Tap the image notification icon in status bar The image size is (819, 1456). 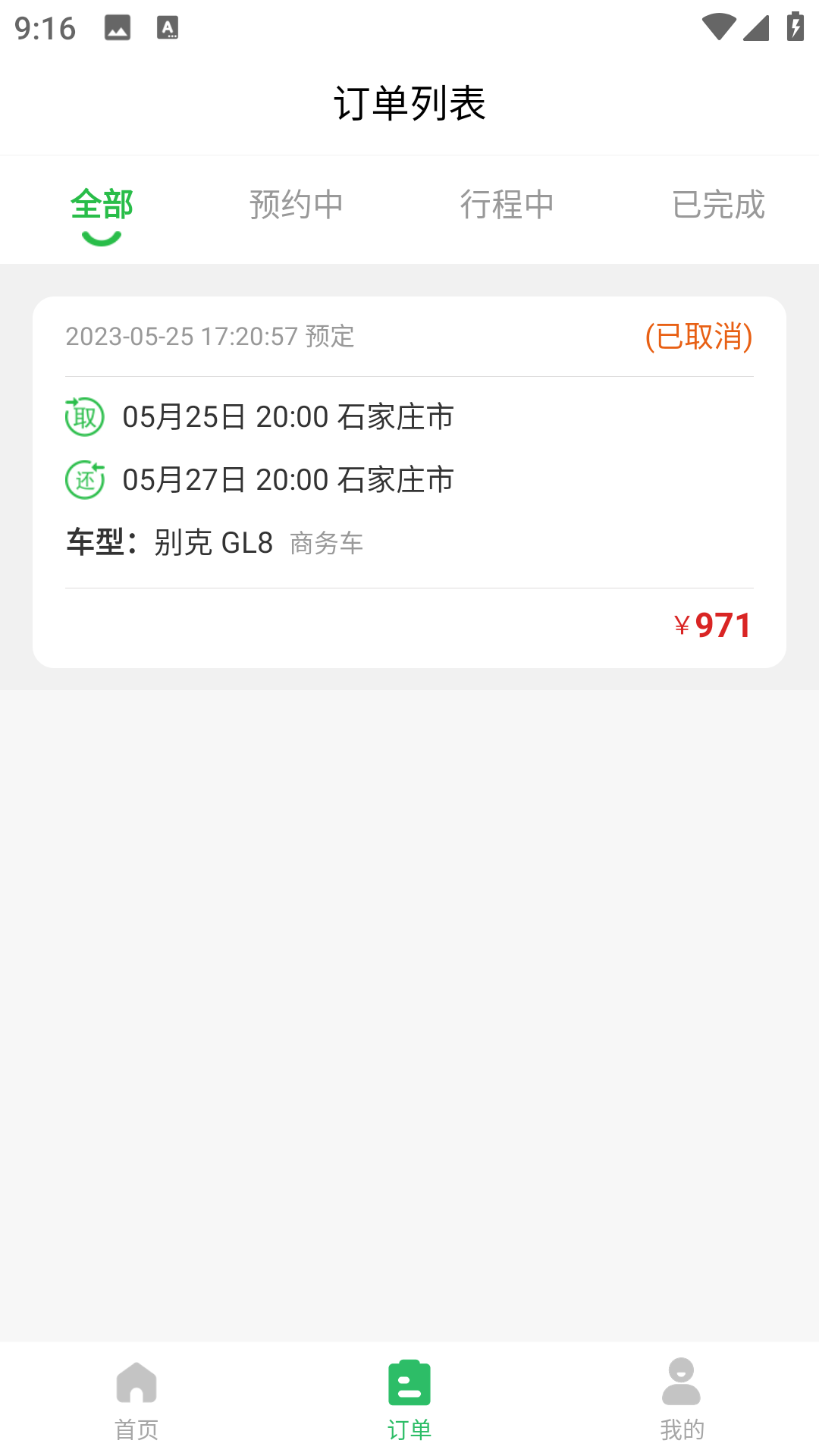click(119, 29)
